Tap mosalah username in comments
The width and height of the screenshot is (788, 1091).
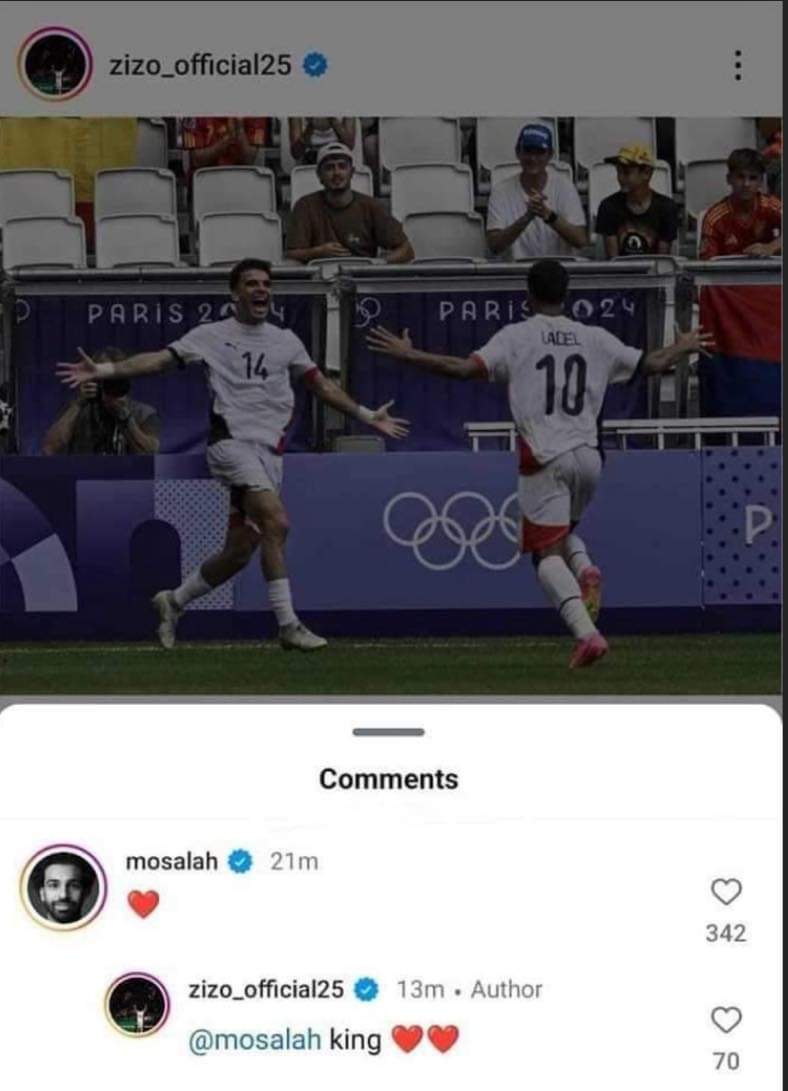click(171, 861)
